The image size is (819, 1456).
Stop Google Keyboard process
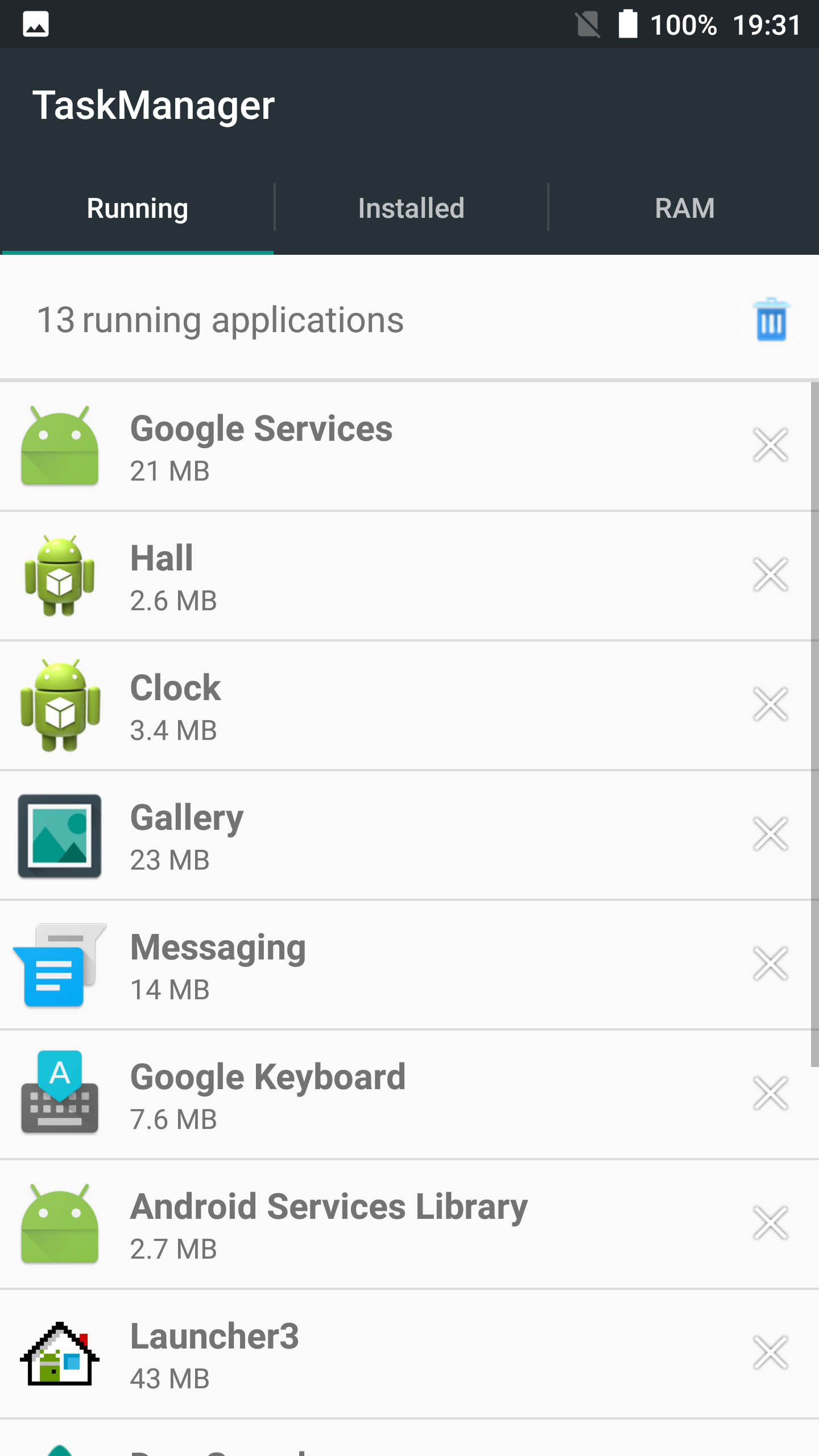pyautogui.click(x=771, y=1093)
